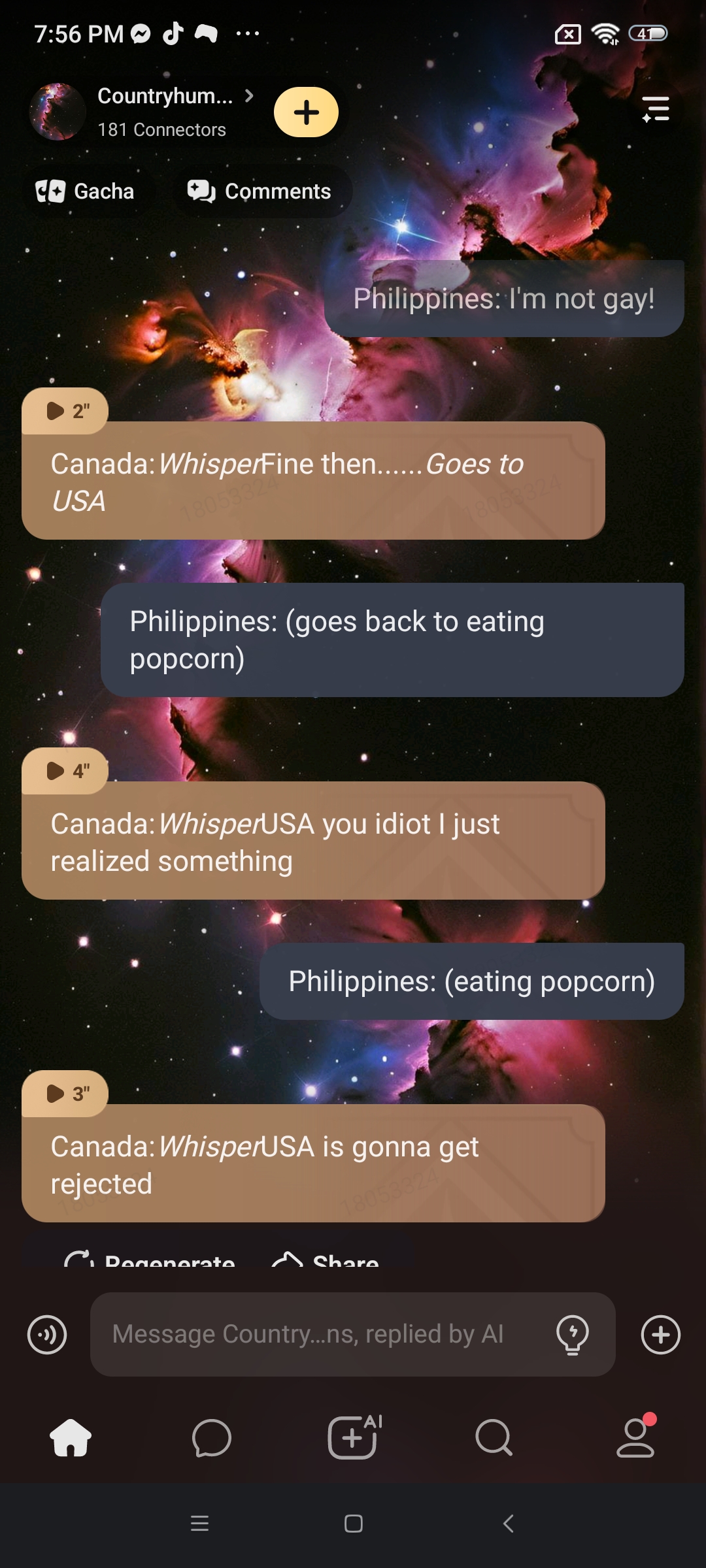Switch to the Search tab

pos(494,1437)
